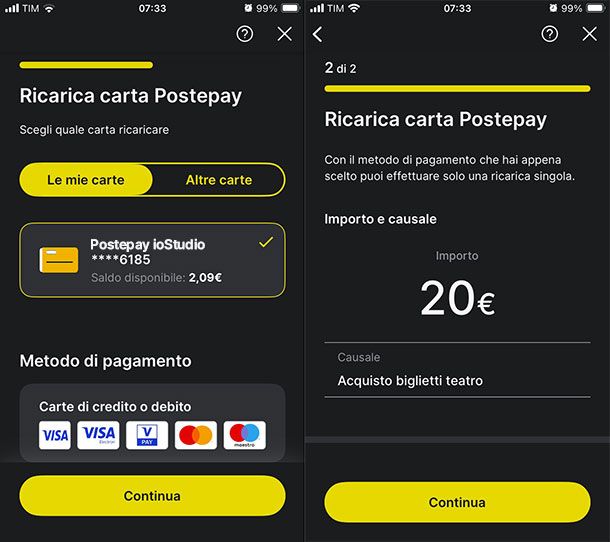Go back from step 2 di 2
This screenshot has height=542, width=610.
coord(318,34)
